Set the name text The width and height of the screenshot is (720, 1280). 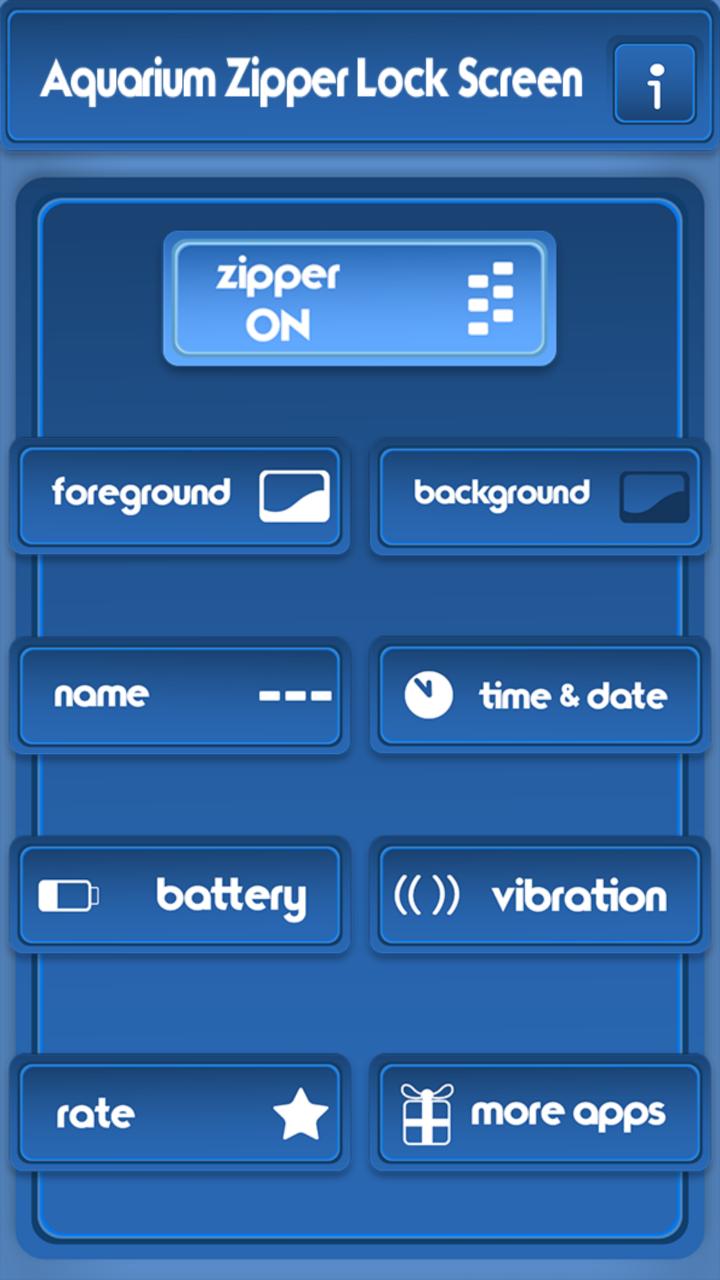click(x=180, y=695)
